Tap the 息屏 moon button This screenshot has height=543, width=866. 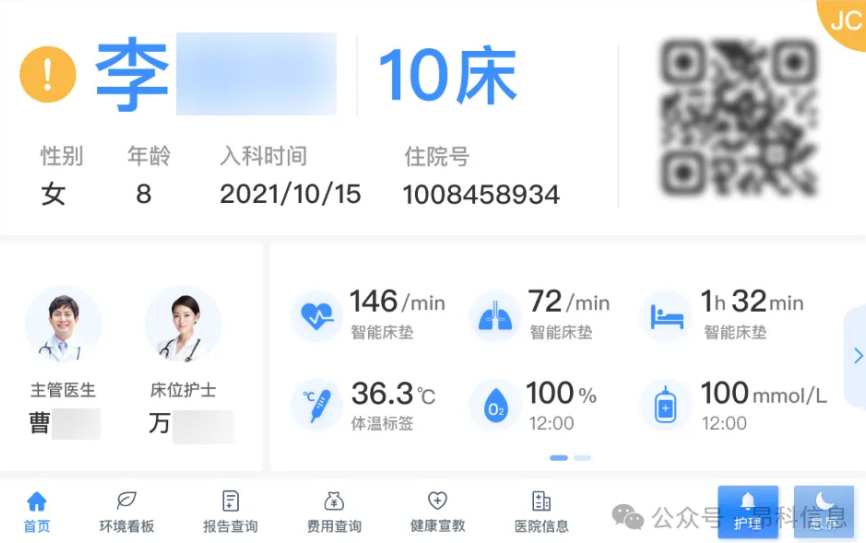pyautogui.click(x=823, y=511)
